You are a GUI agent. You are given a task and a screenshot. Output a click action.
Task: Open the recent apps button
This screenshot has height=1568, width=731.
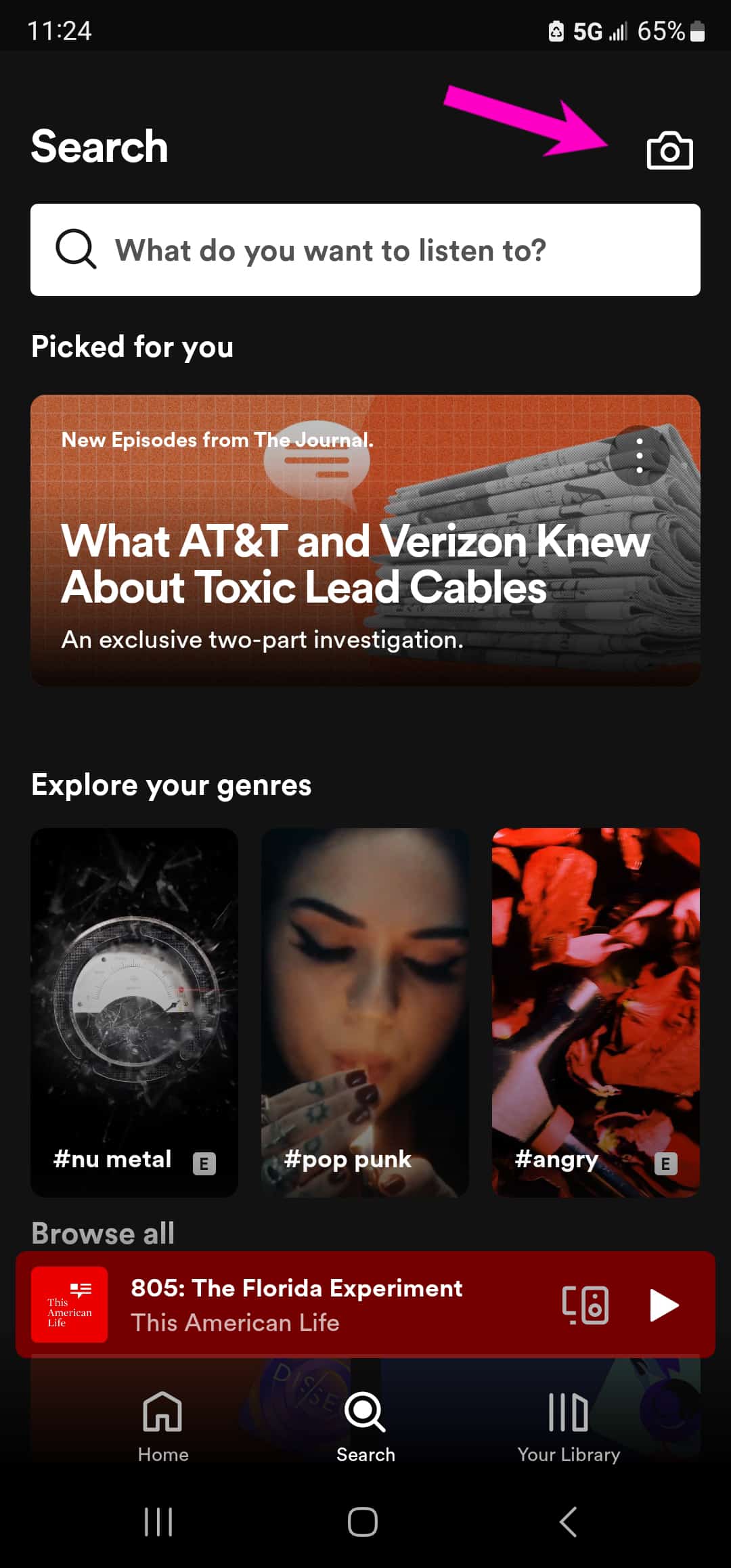(x=159, y=1522)
